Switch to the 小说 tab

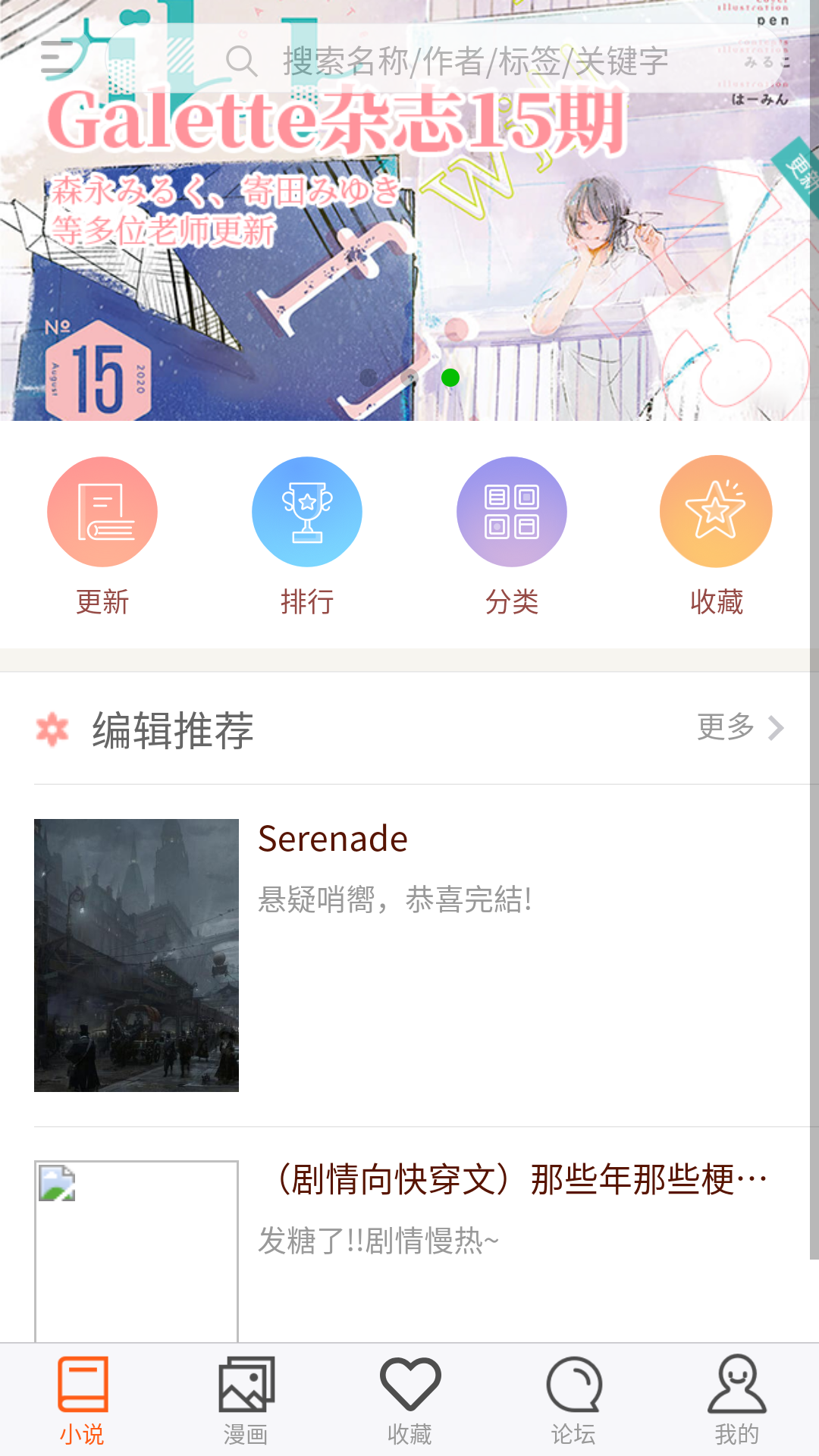pos(82,1401)
